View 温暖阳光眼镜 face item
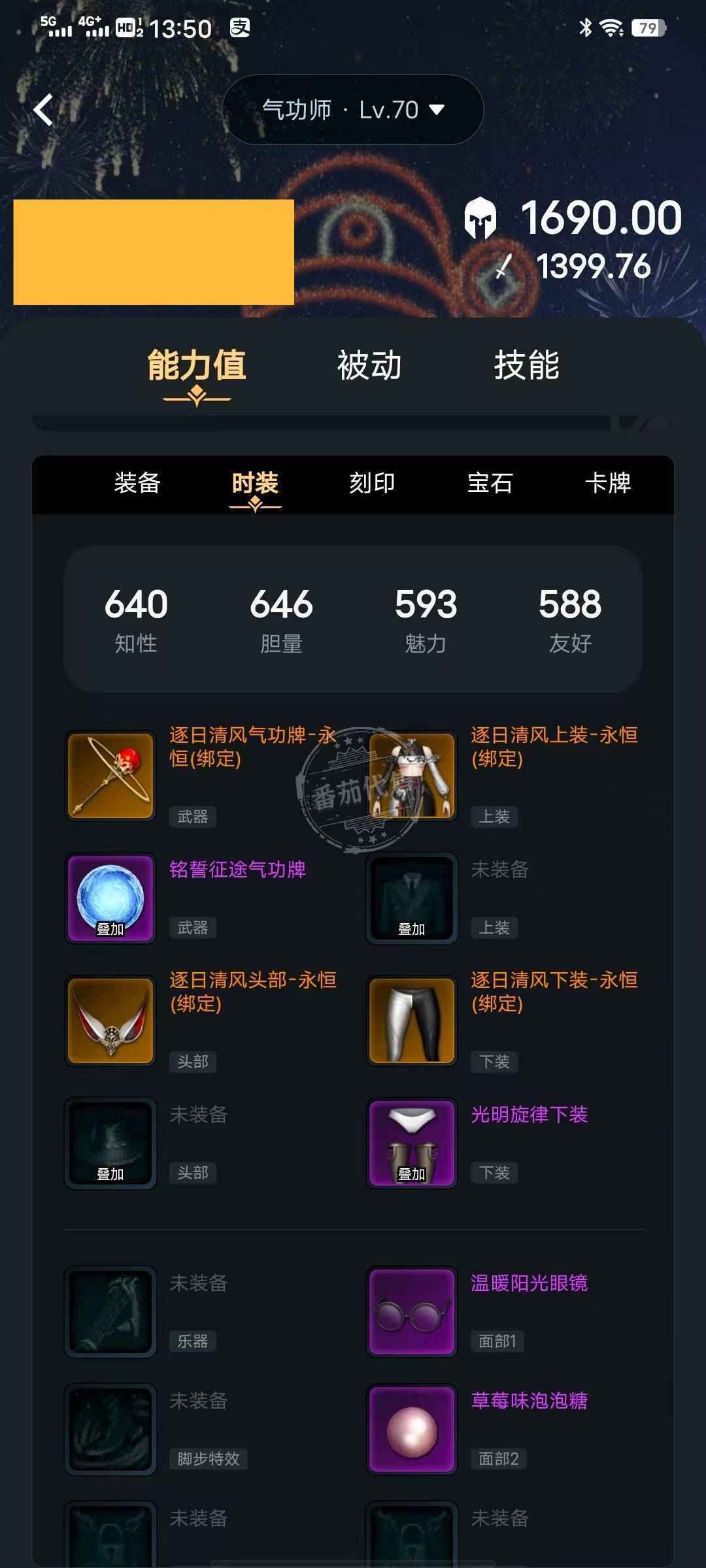Screen dimensions: 706x1568 click(x=412, y=1311)
